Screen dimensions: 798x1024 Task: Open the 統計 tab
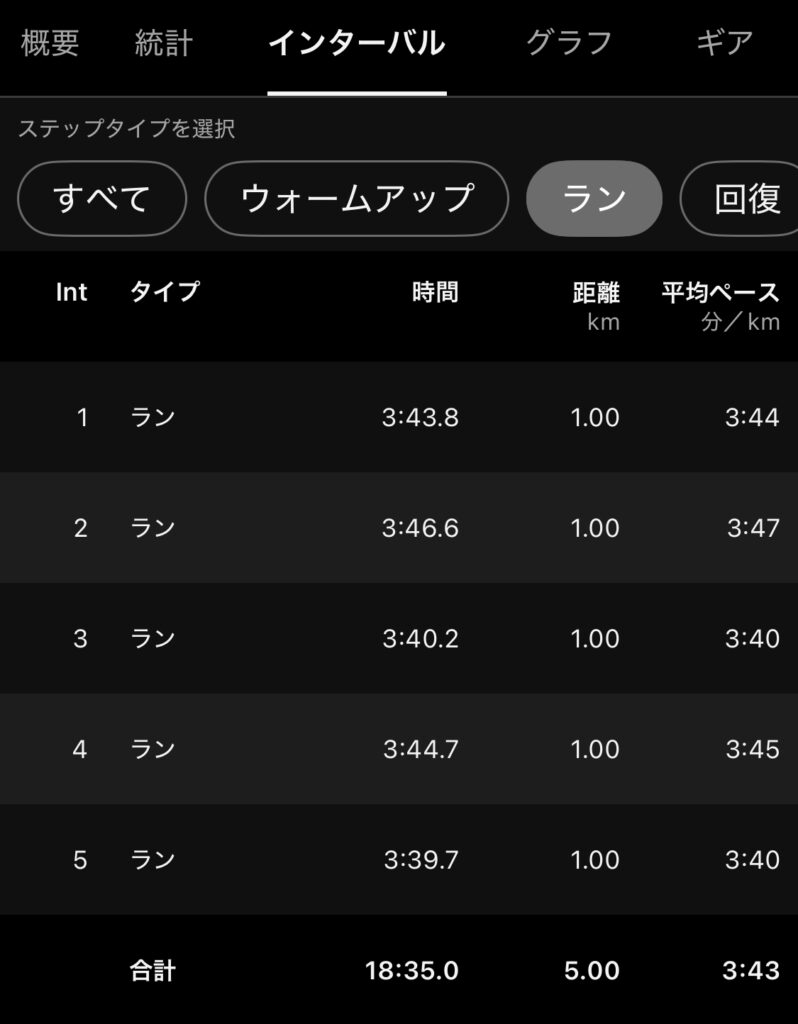tap(164, 44)
